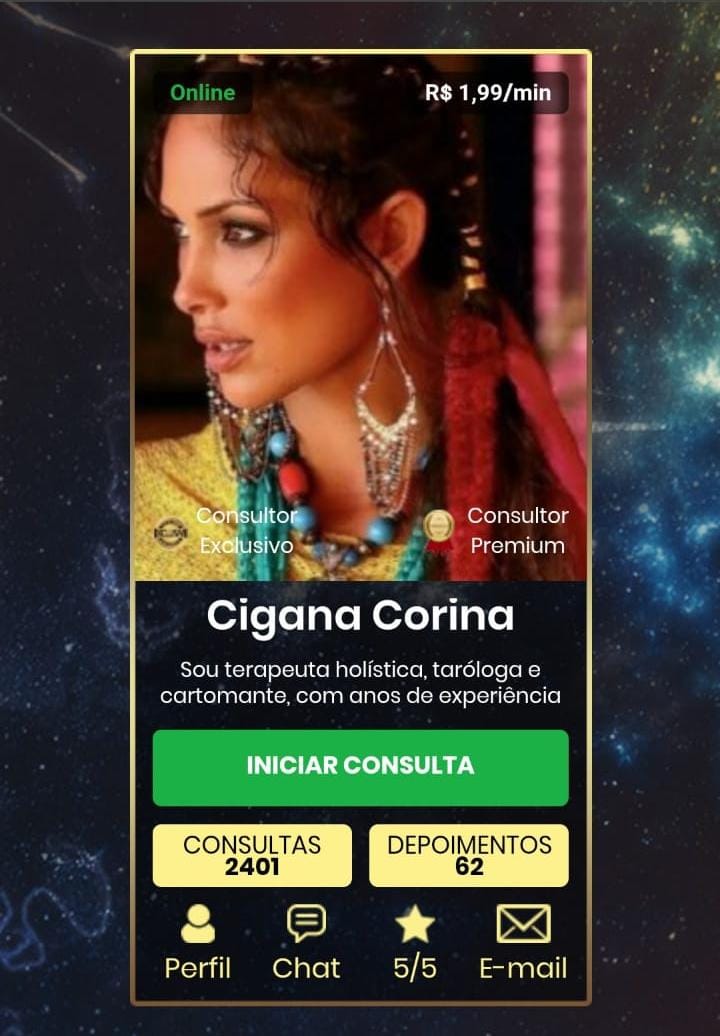Open Cigana Corina's Perfil
720x1036 pixels.
(198, 943)
